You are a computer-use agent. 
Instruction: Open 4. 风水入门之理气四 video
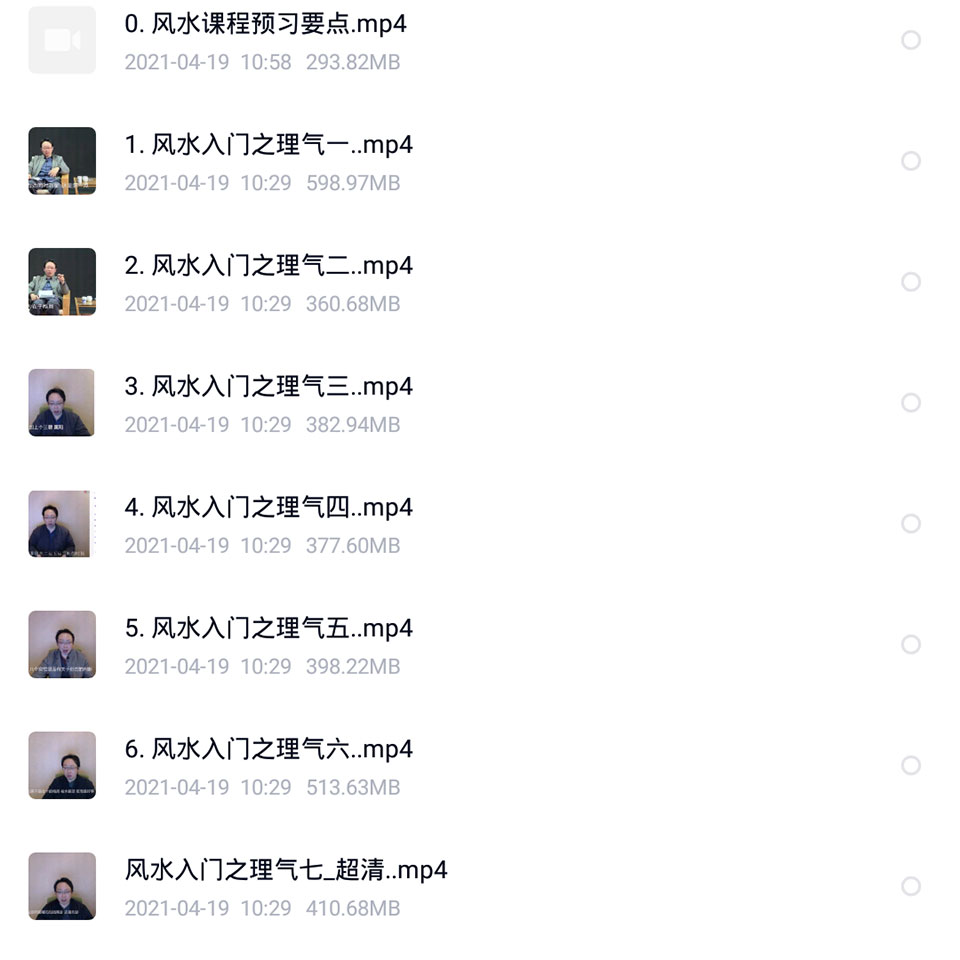tap(268, 508)
